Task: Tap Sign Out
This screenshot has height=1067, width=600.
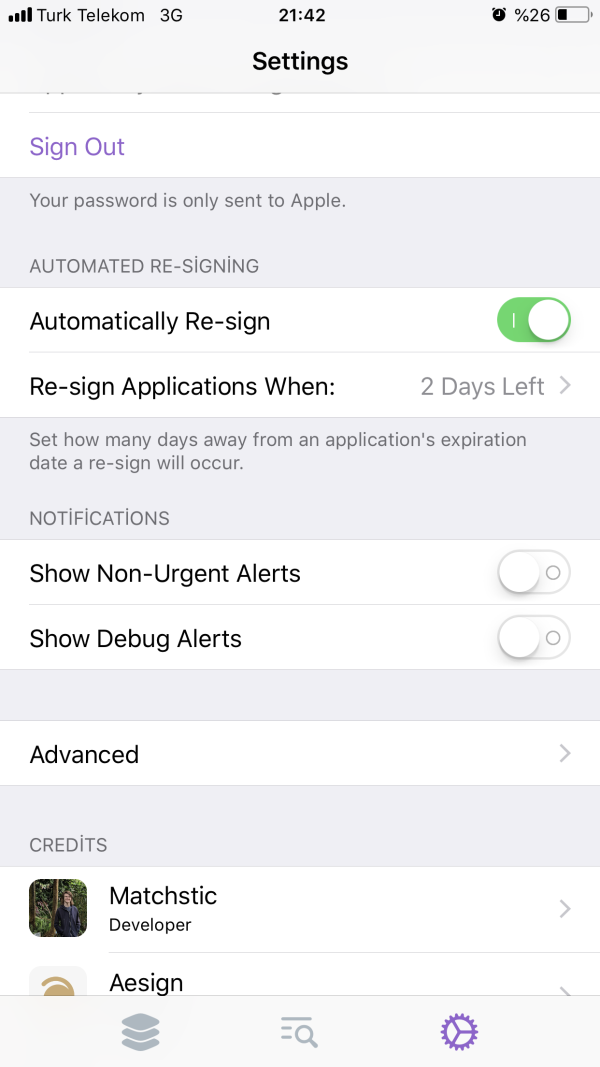Action: pos(77,147)
